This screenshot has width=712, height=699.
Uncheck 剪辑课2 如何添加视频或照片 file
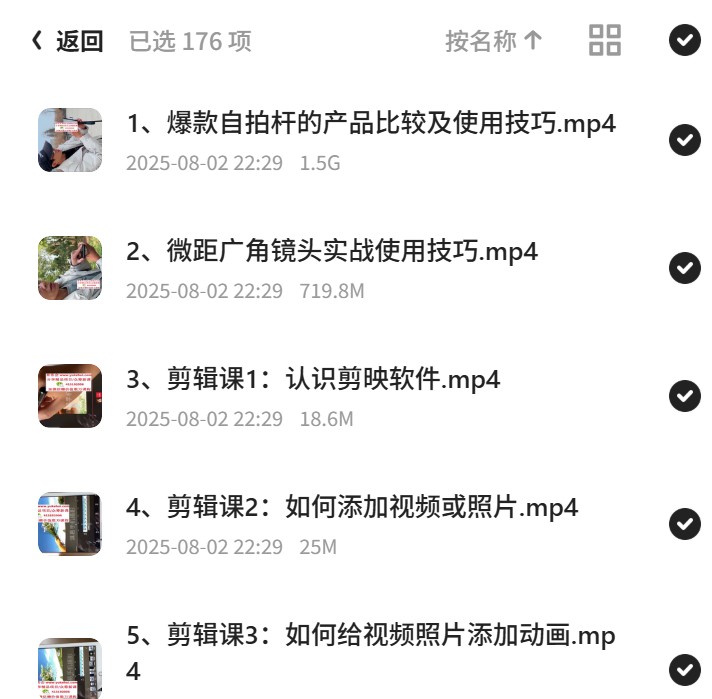pyautogui.click(x=685, y=524)
